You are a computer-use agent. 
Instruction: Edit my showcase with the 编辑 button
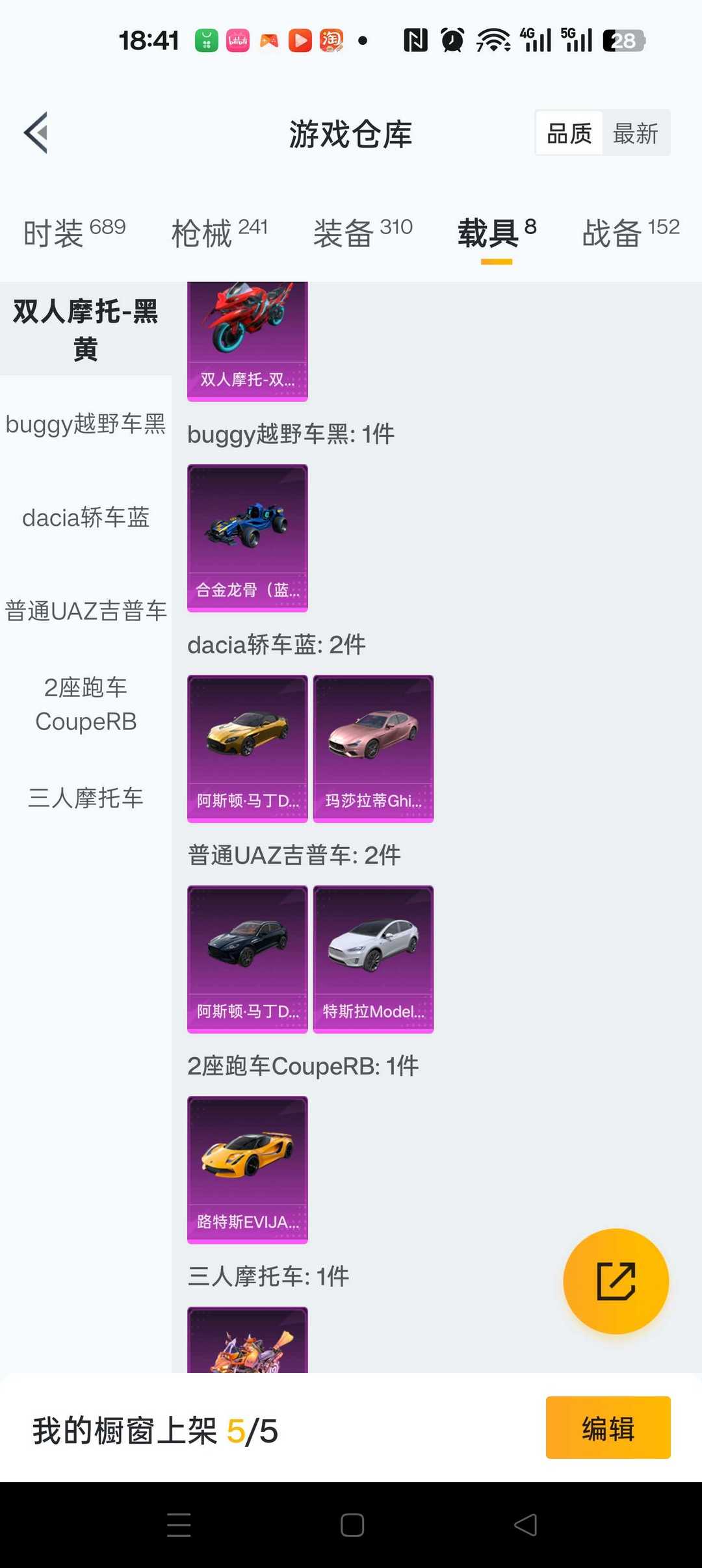[608, 1428]
